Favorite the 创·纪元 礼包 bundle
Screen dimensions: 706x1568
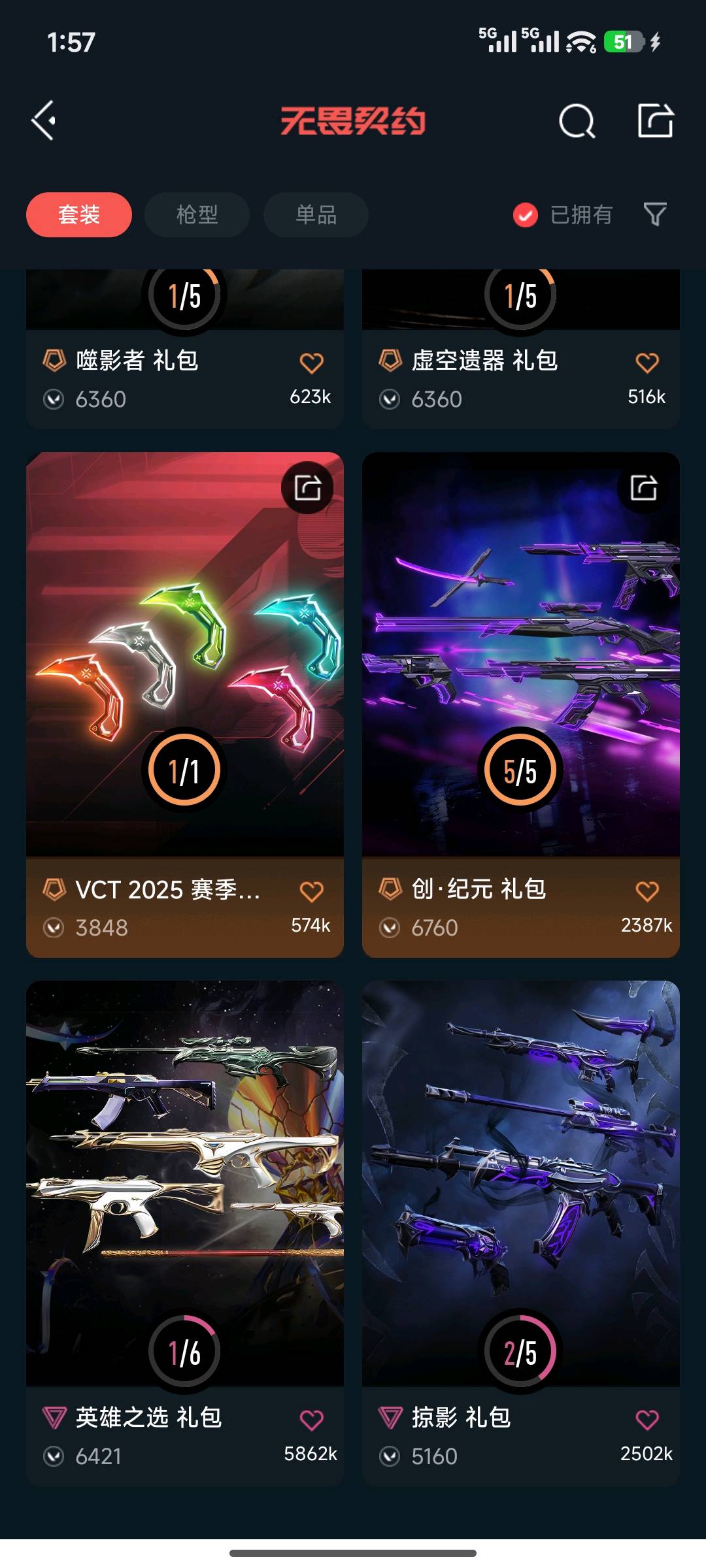(647, 892)
